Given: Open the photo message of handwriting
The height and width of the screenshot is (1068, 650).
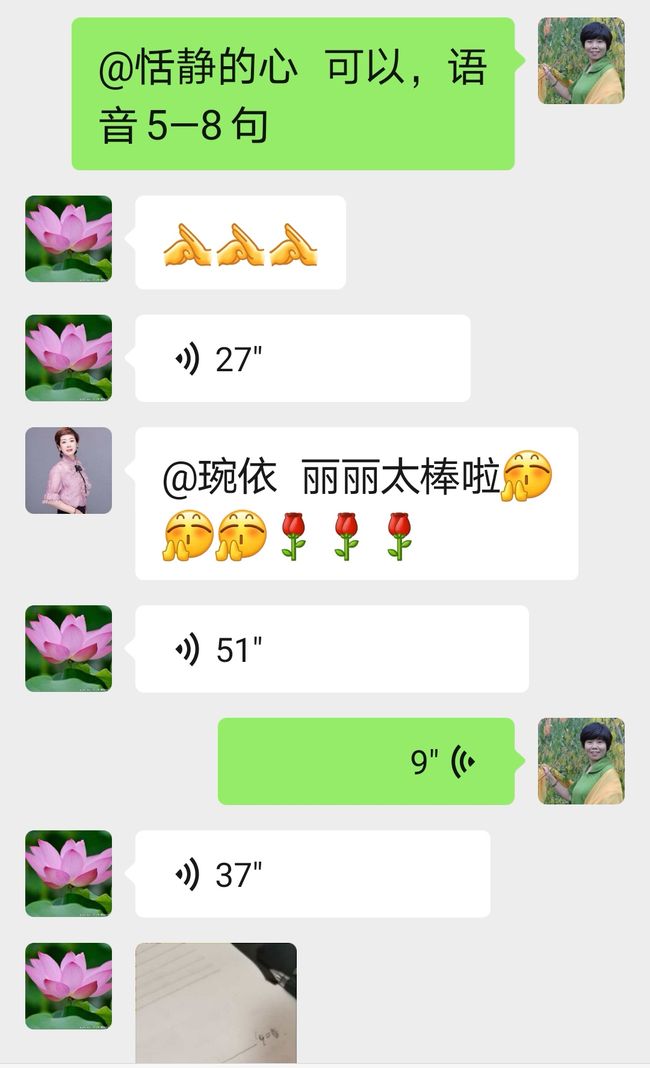Looking at the screenshot, I should (216, 1002).
